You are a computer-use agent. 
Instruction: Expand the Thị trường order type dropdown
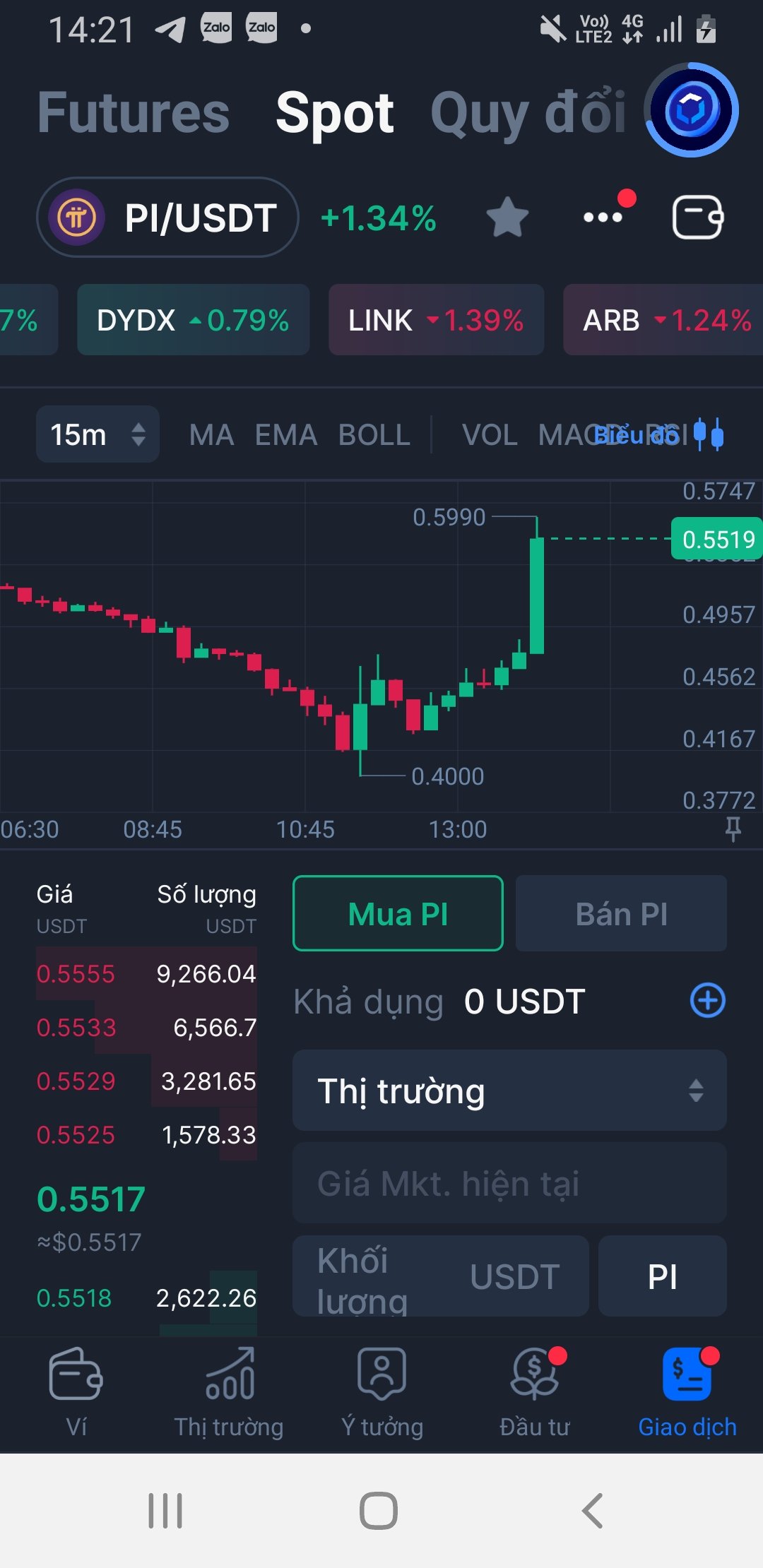point(509,1091)
